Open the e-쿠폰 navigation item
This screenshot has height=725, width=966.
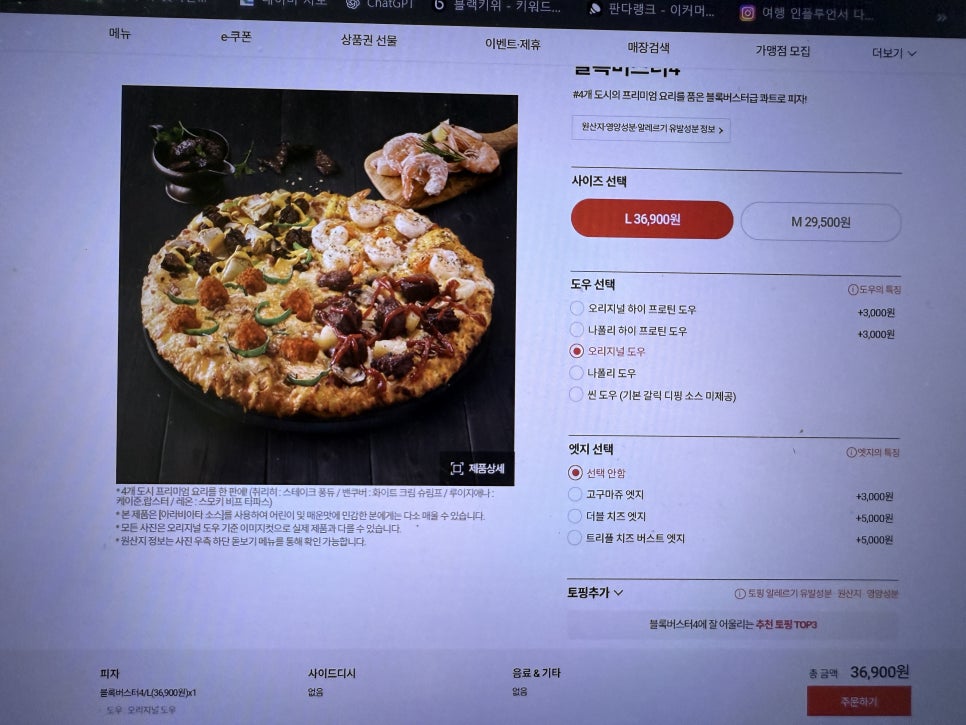tap(236, 36)
